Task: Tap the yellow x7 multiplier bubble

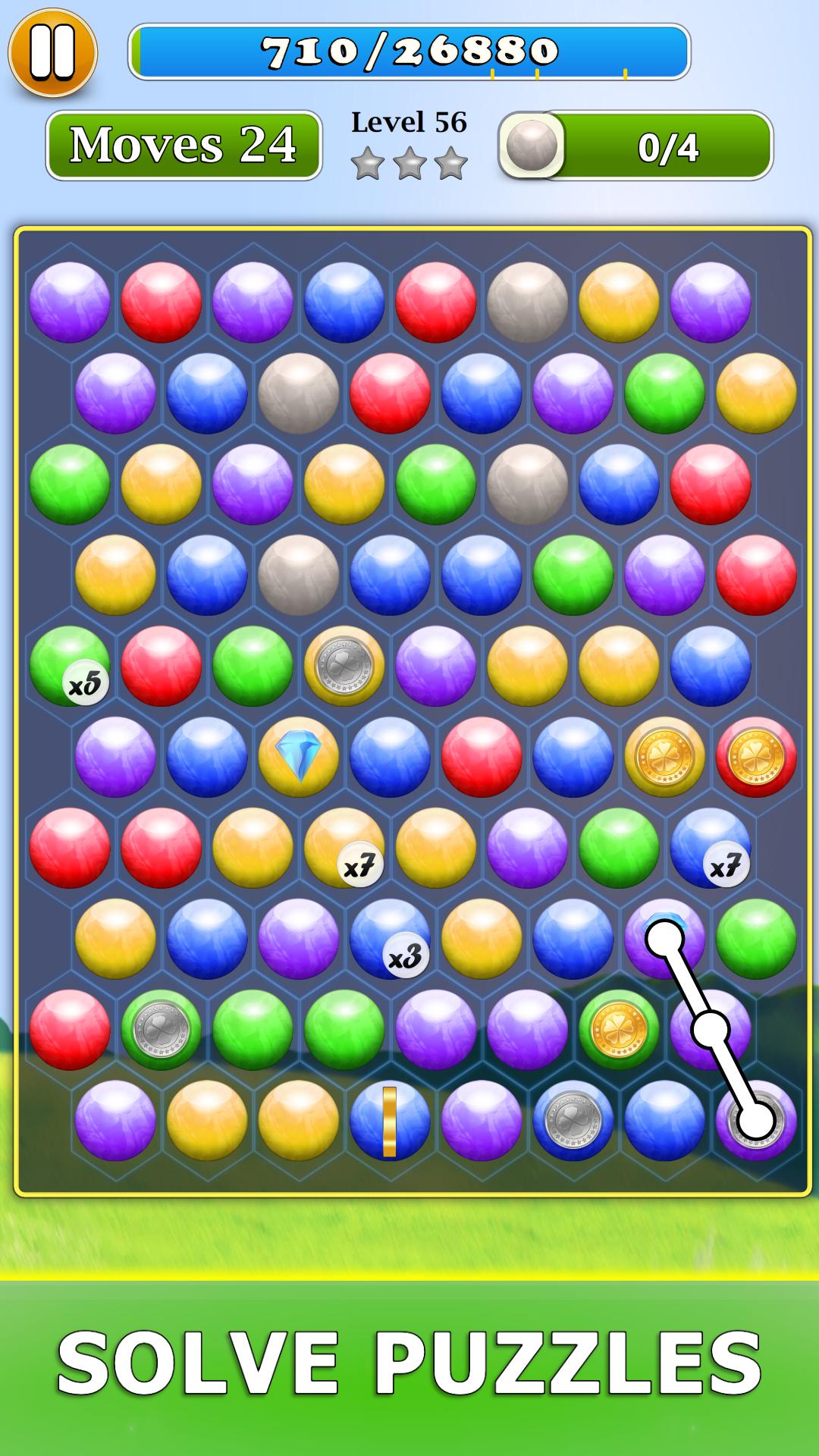Action: point(344,848)
